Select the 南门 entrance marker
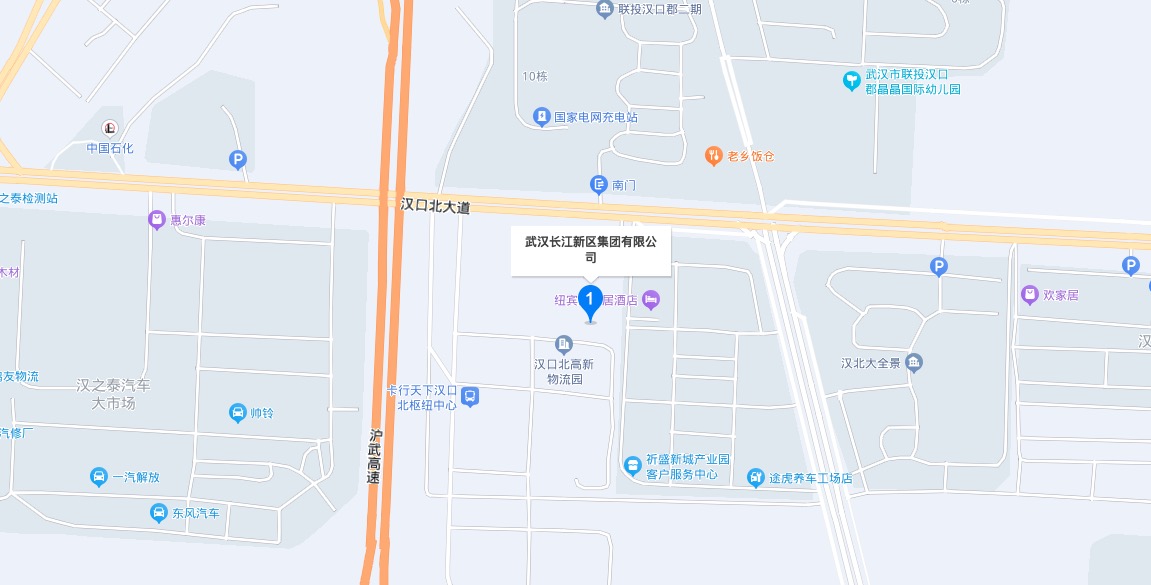1151x585 pixels. (598, 185)
